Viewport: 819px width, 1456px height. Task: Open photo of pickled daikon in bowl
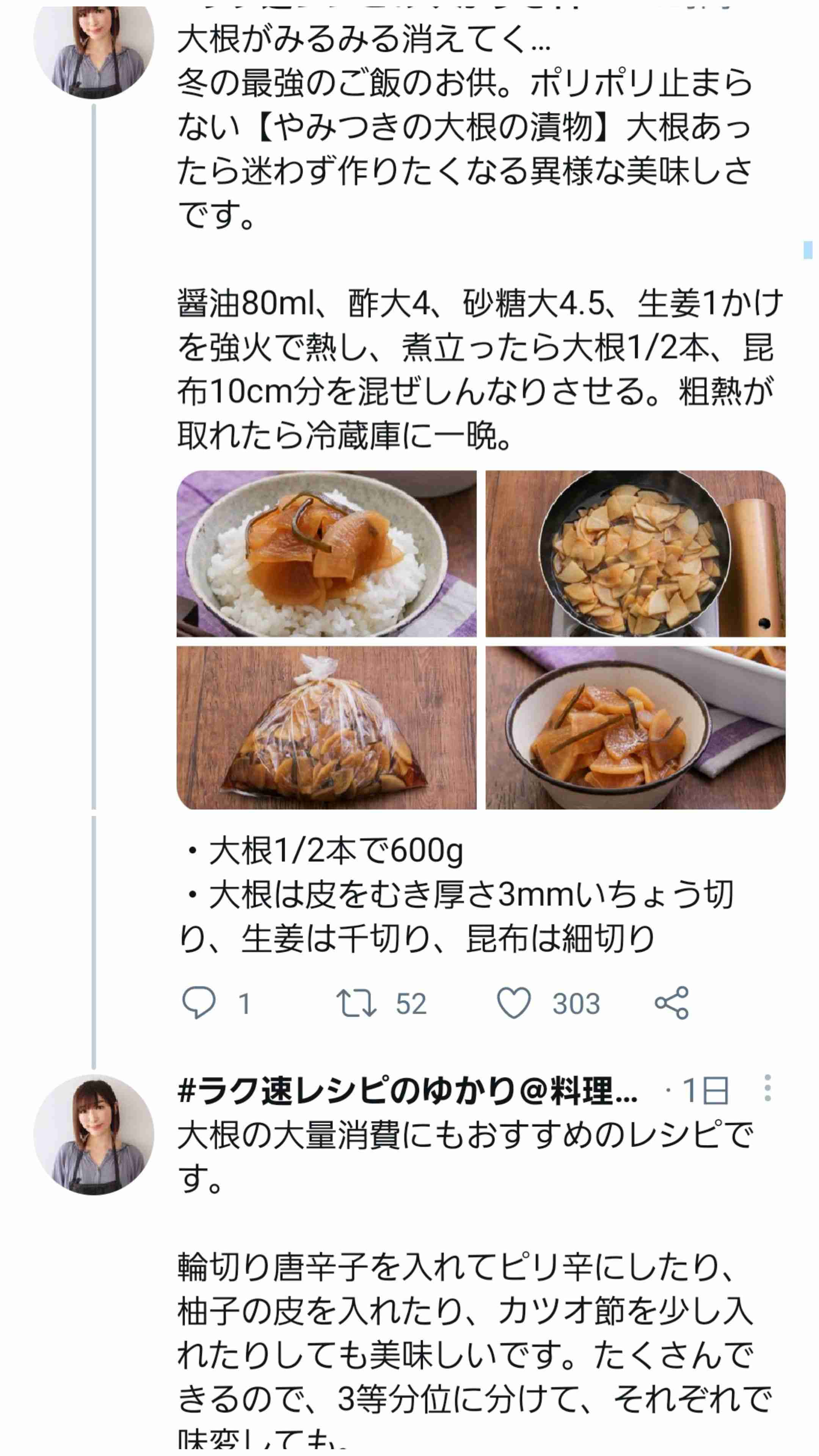[x=635, y=728]
